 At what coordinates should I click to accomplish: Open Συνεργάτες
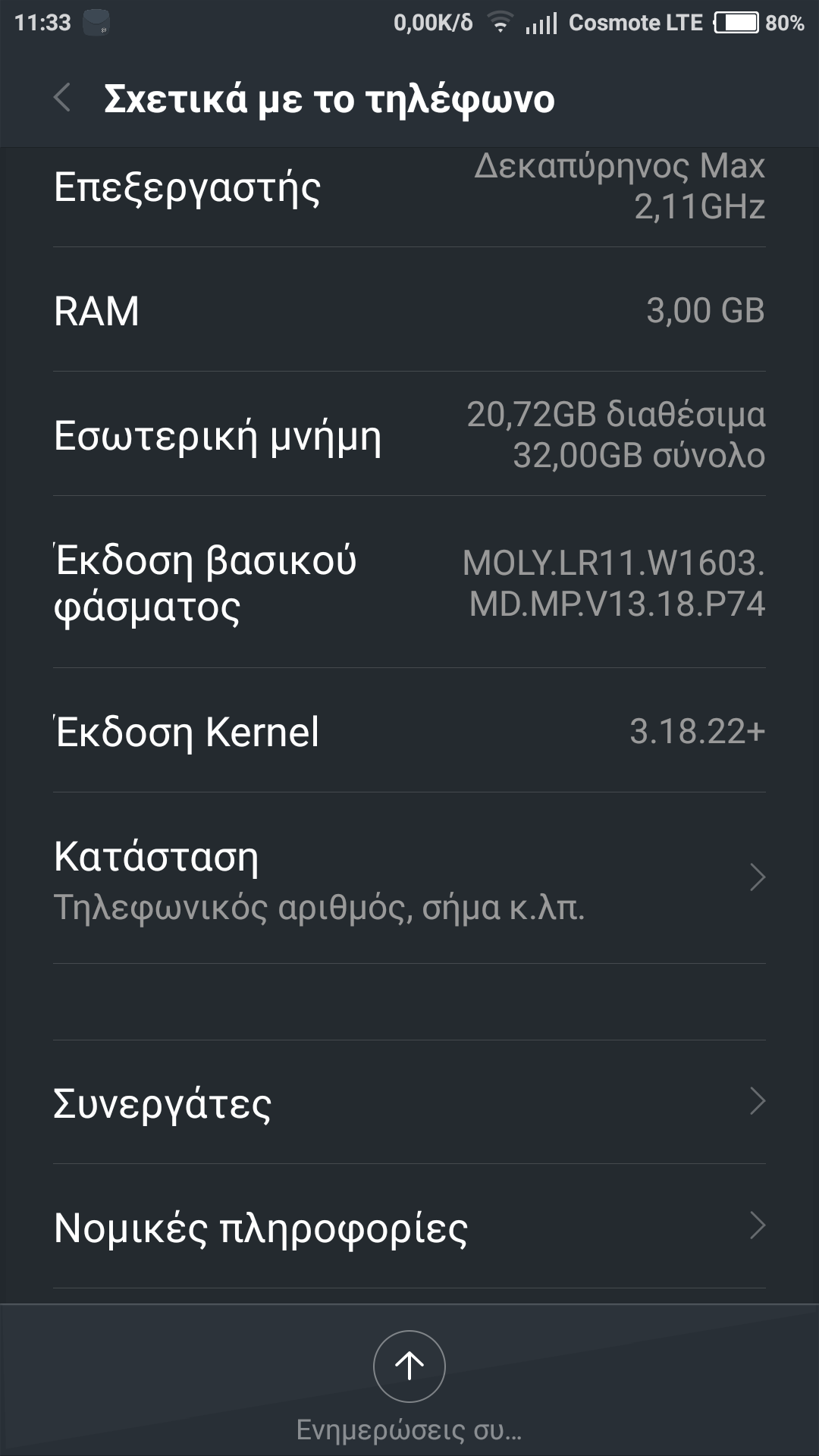pos(409,1102)
